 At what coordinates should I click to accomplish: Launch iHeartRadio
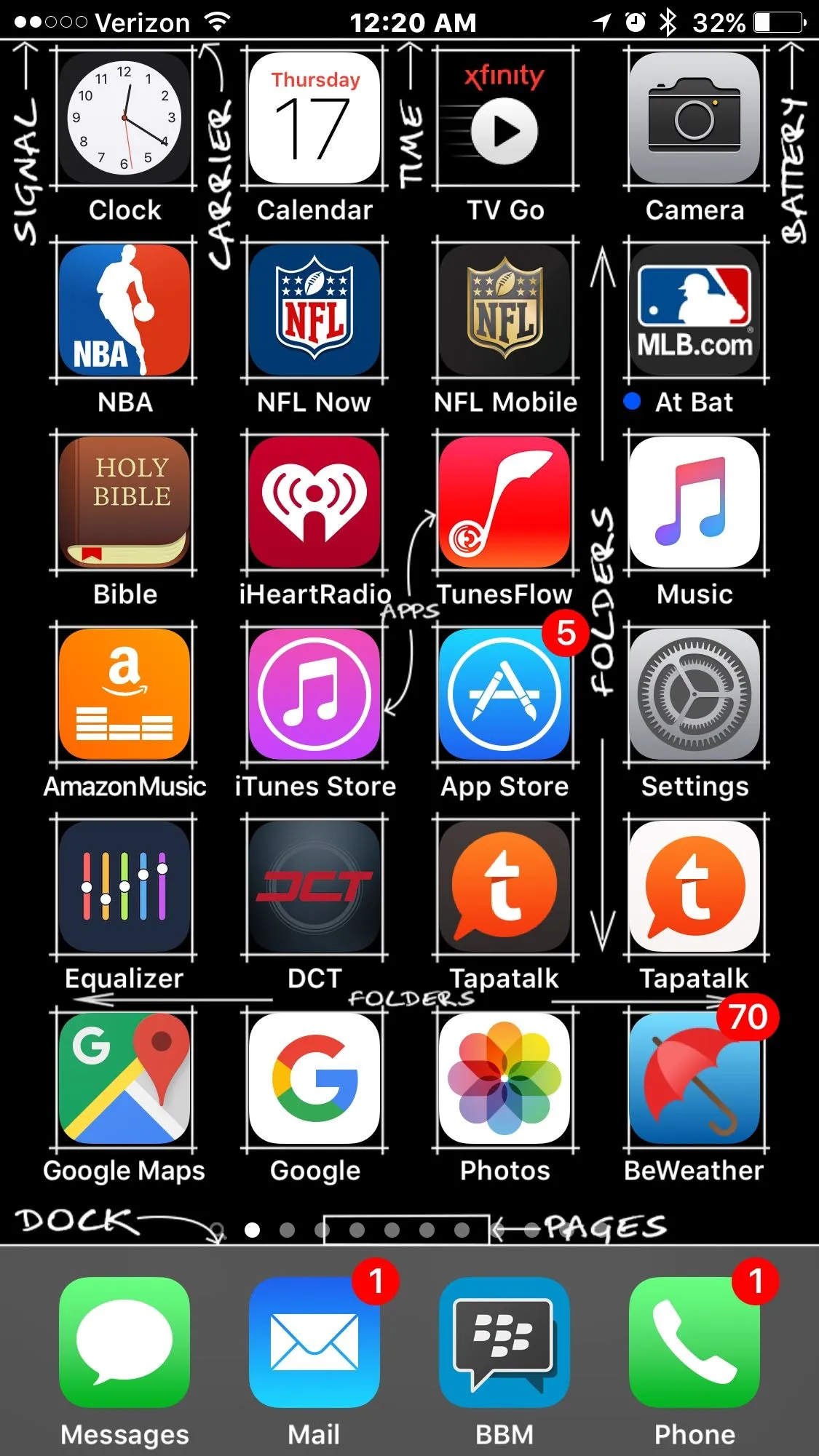click(314, 502)
